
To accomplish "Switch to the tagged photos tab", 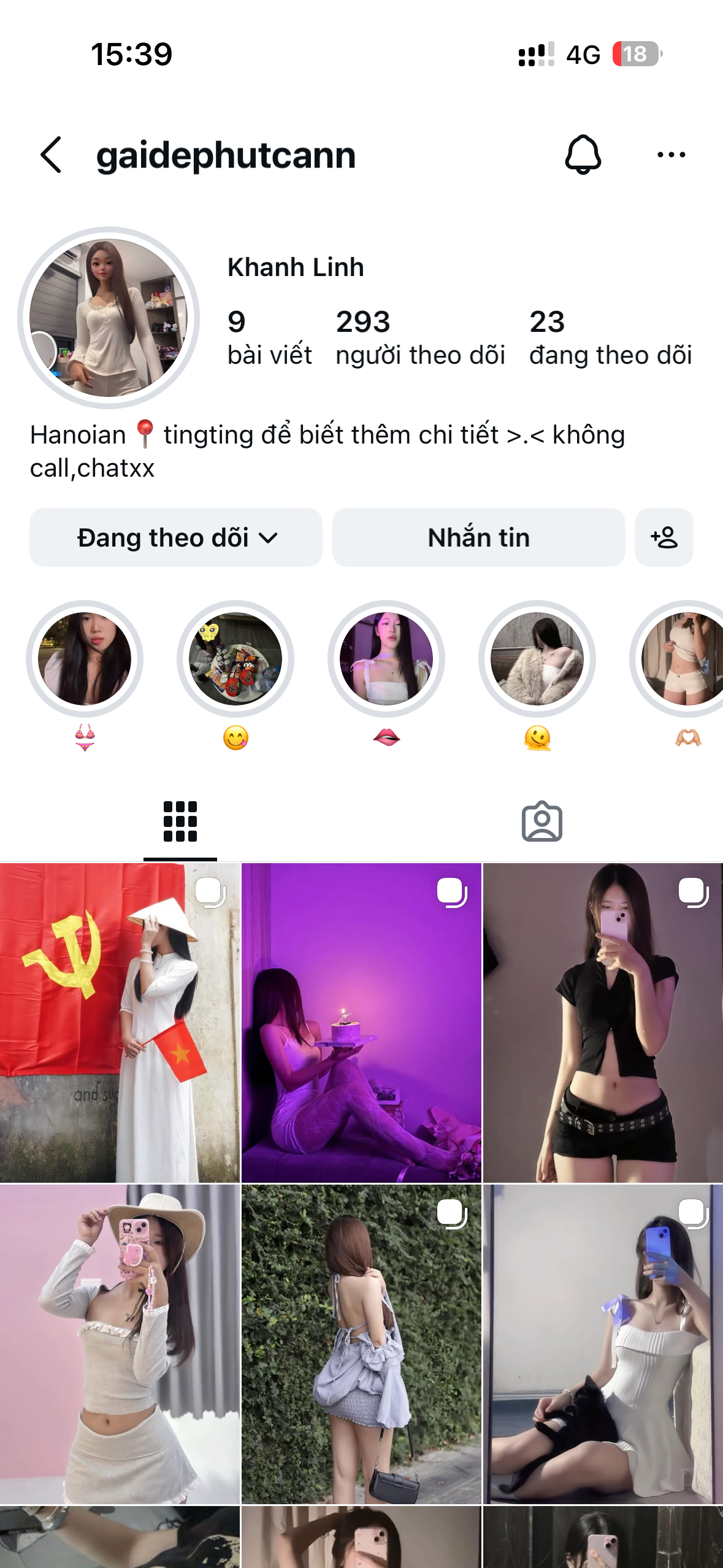I will coord(542,821).
